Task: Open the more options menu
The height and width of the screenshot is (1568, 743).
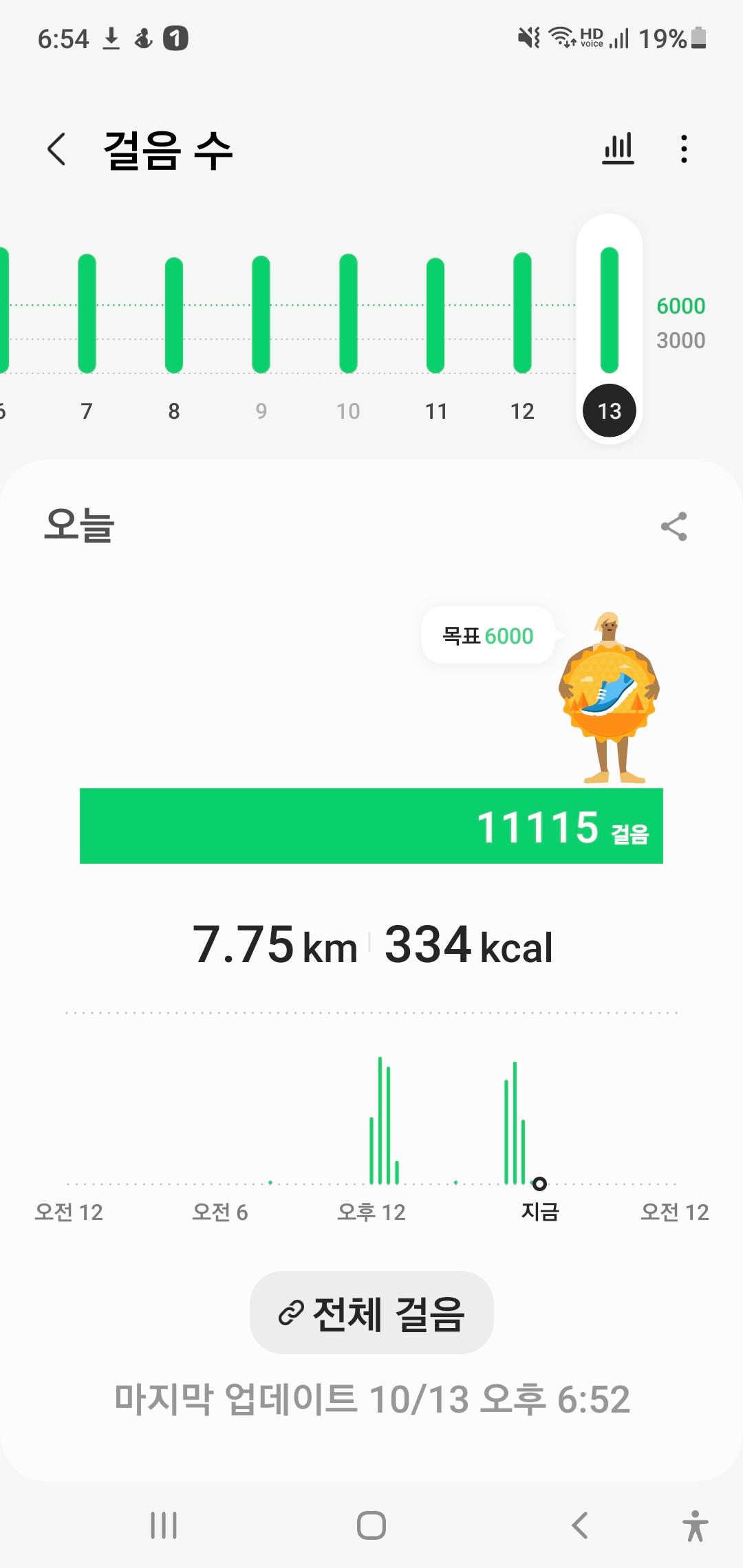Action: 683,149
